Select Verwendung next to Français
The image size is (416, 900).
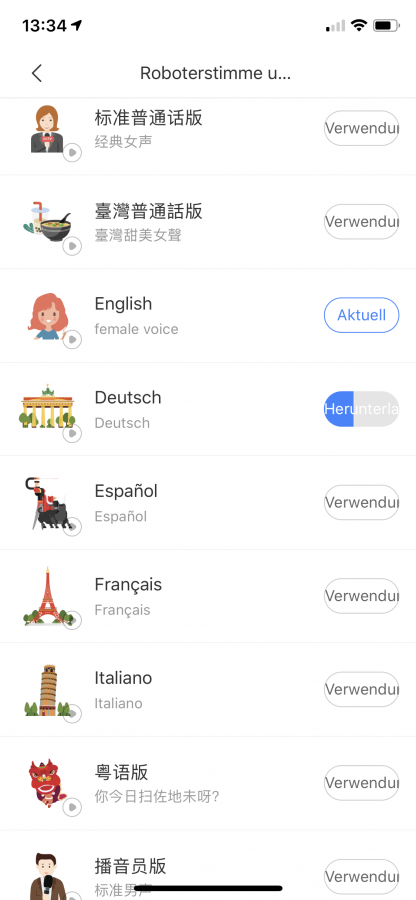(x=361, y=596)
